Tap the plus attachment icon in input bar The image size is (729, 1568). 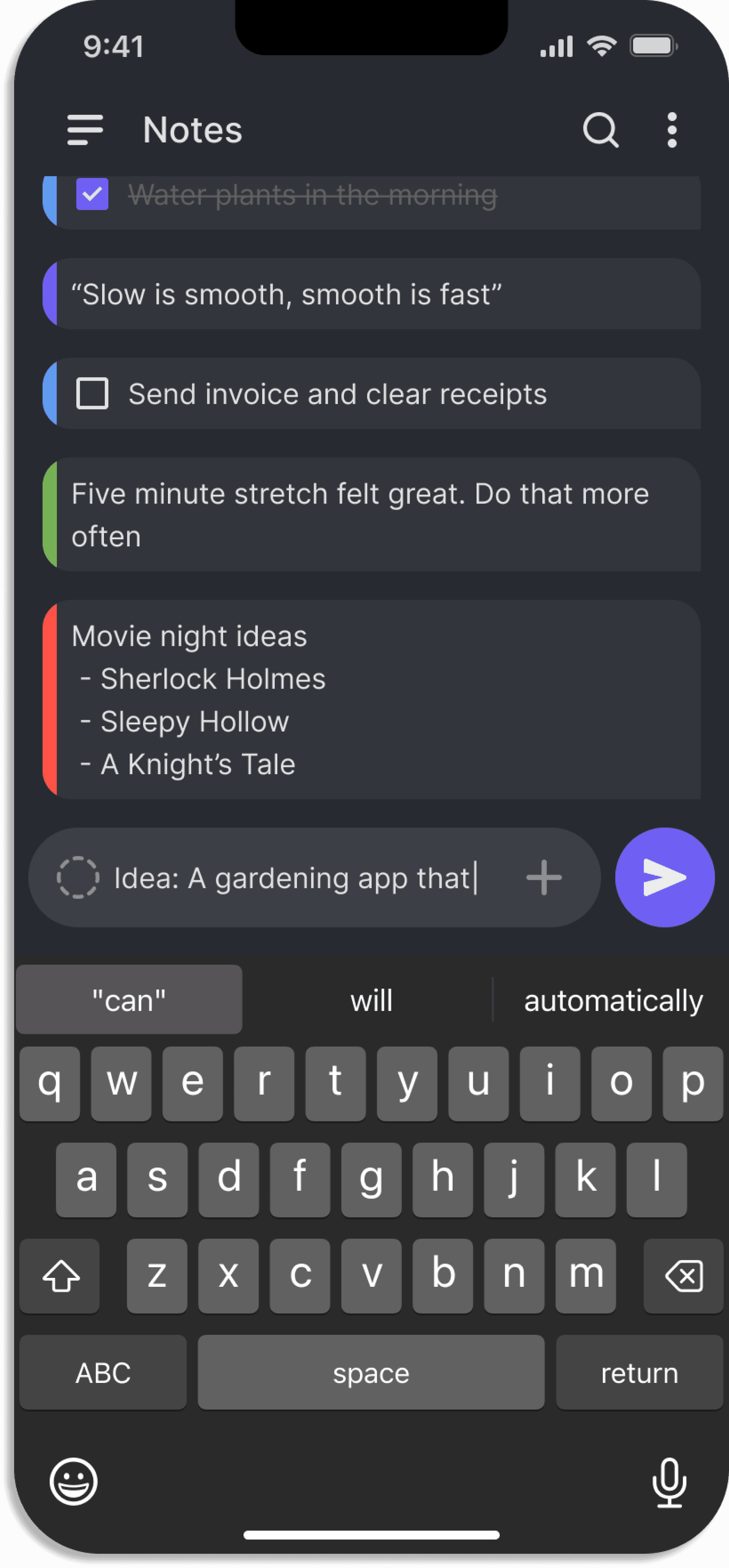tap(542, 877)
